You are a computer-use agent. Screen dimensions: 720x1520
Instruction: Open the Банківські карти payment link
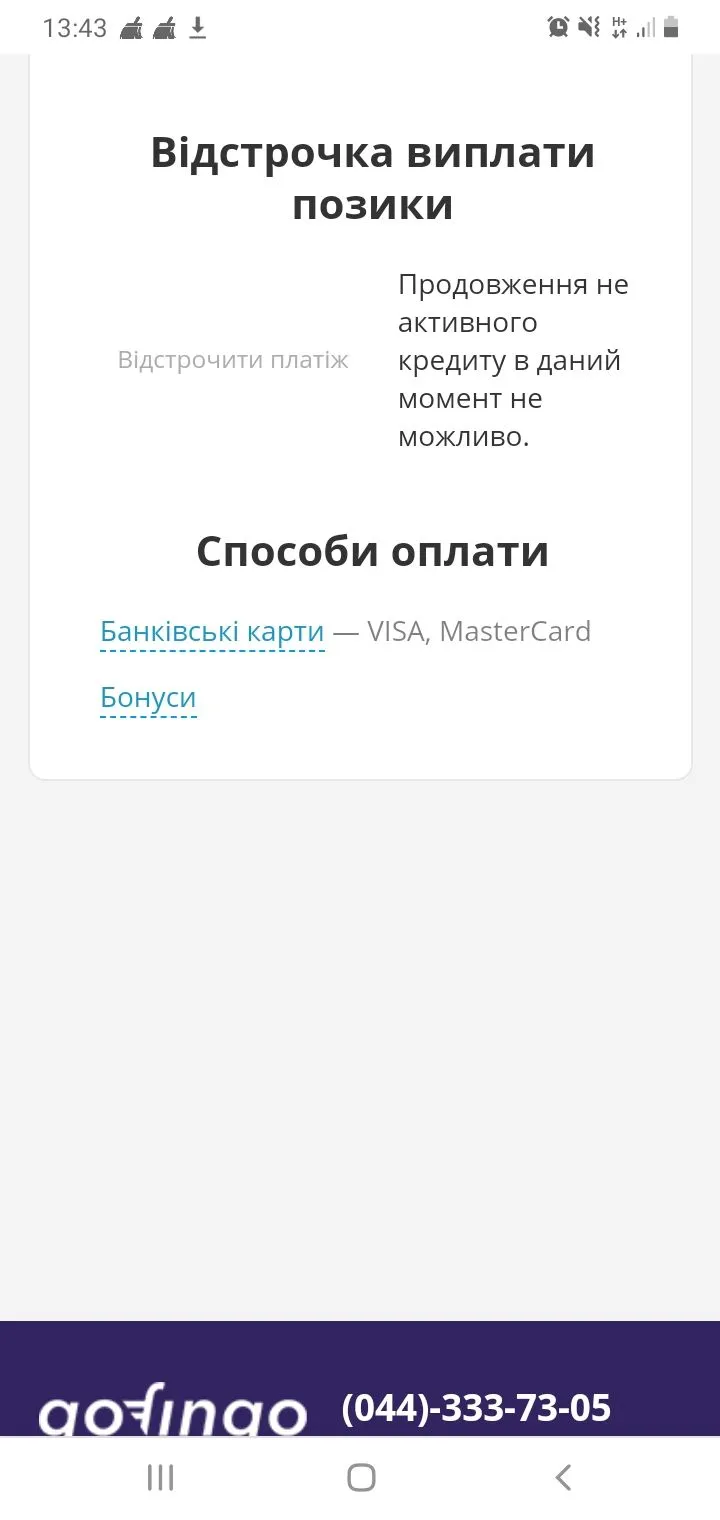(212, 632)
